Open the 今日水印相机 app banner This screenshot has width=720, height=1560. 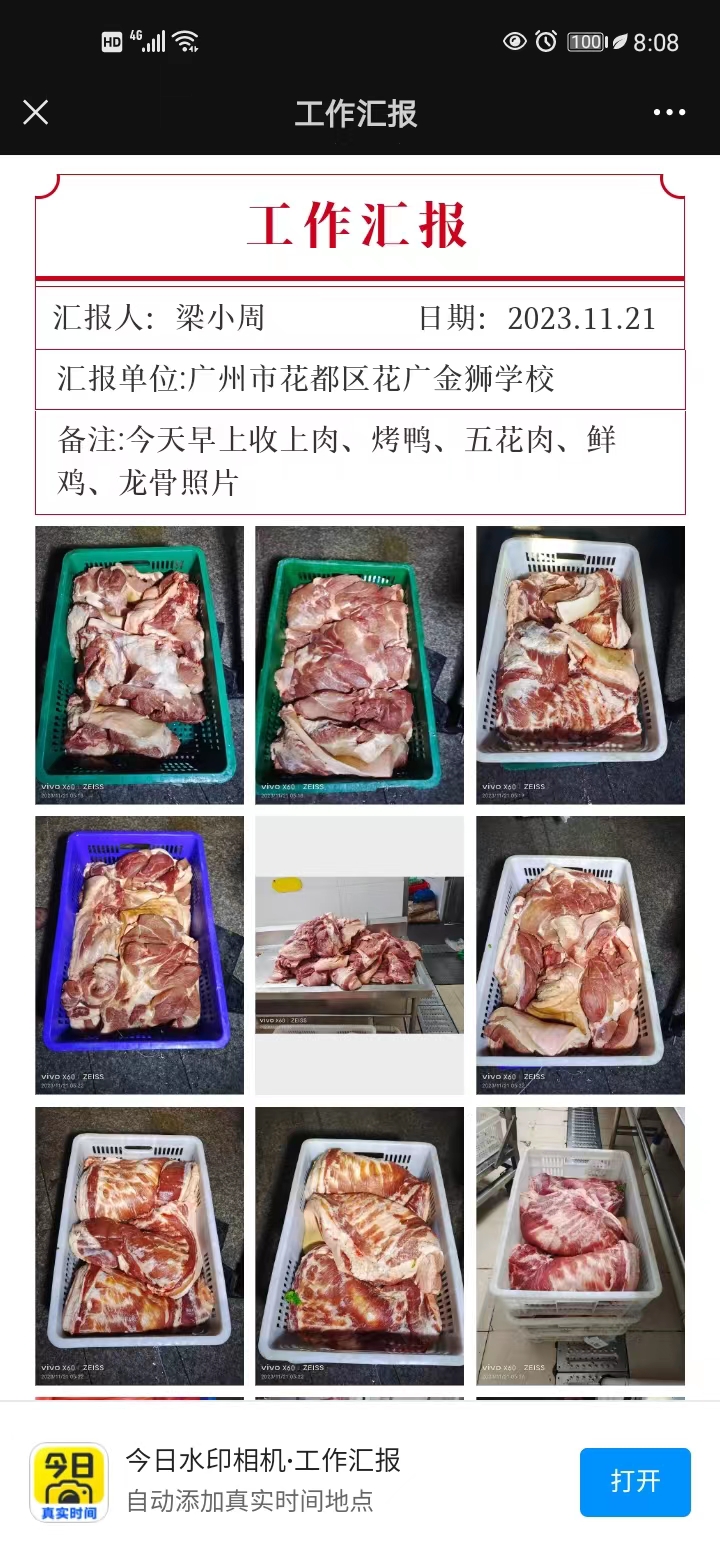[x=264, y=1480]
